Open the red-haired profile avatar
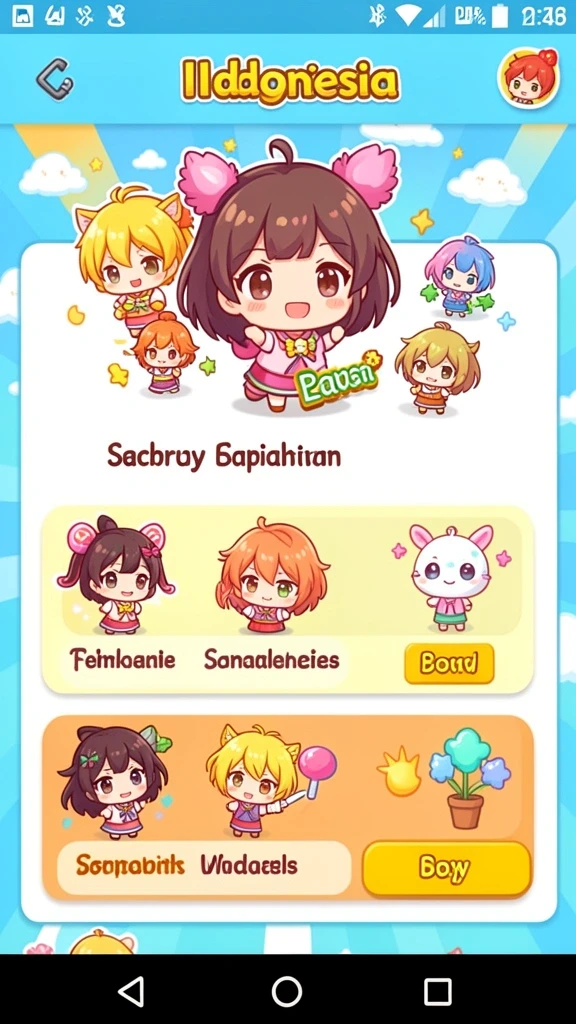576x1024 pixels. [529, 78]
